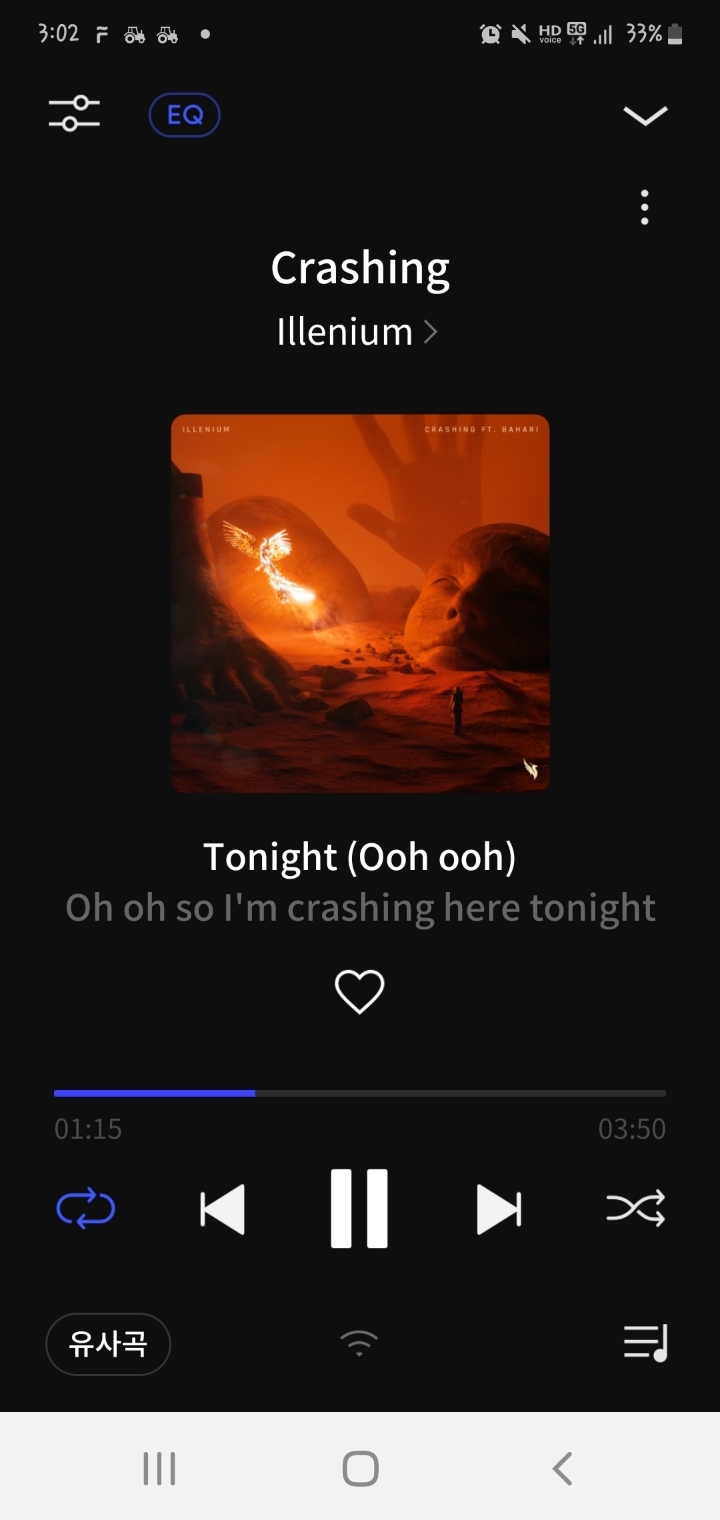Screen dimensions: 720x1520
Task: Open recent apps from the navigation bar
Action: pos(159,1469)
